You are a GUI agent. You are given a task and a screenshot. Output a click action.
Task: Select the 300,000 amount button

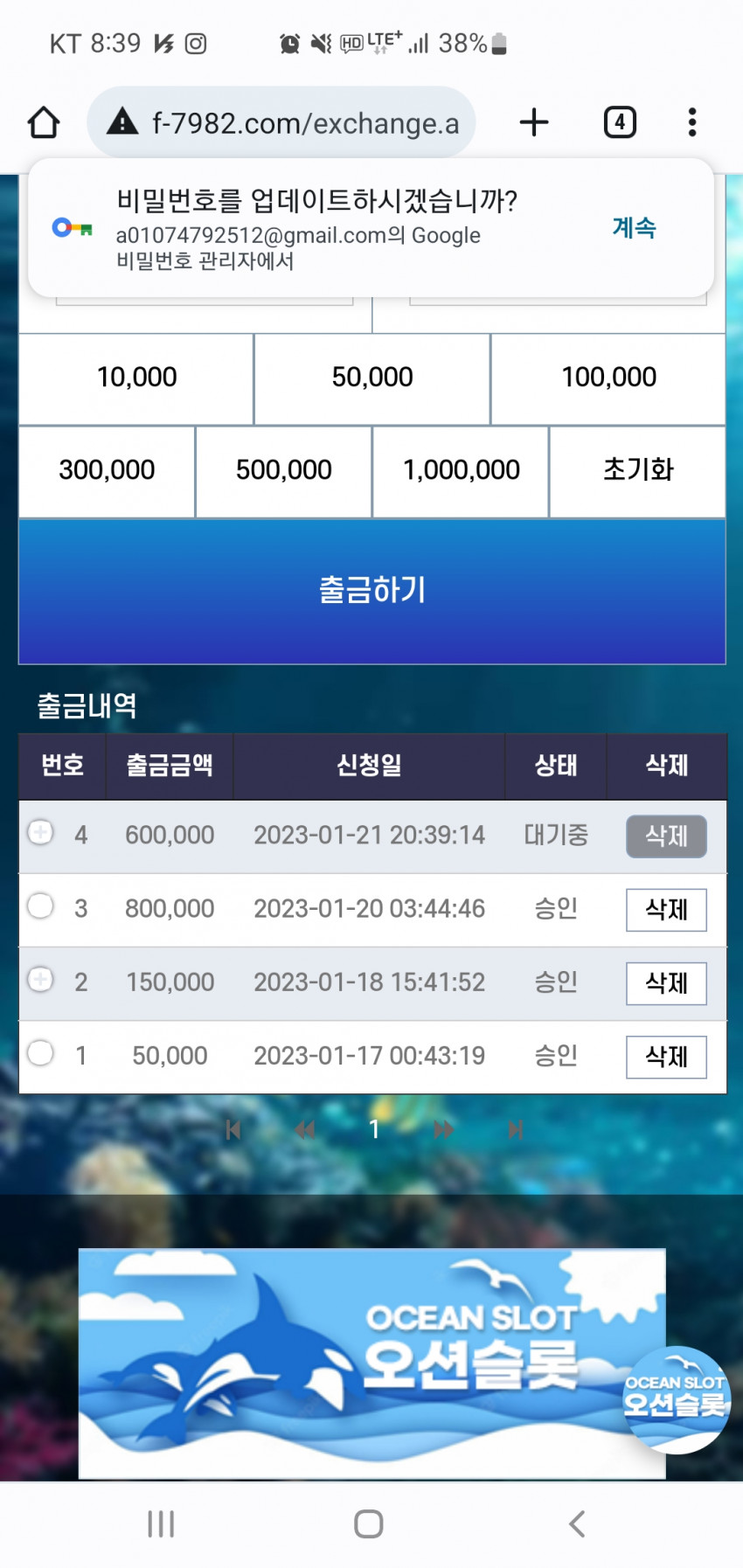[107, 470]
